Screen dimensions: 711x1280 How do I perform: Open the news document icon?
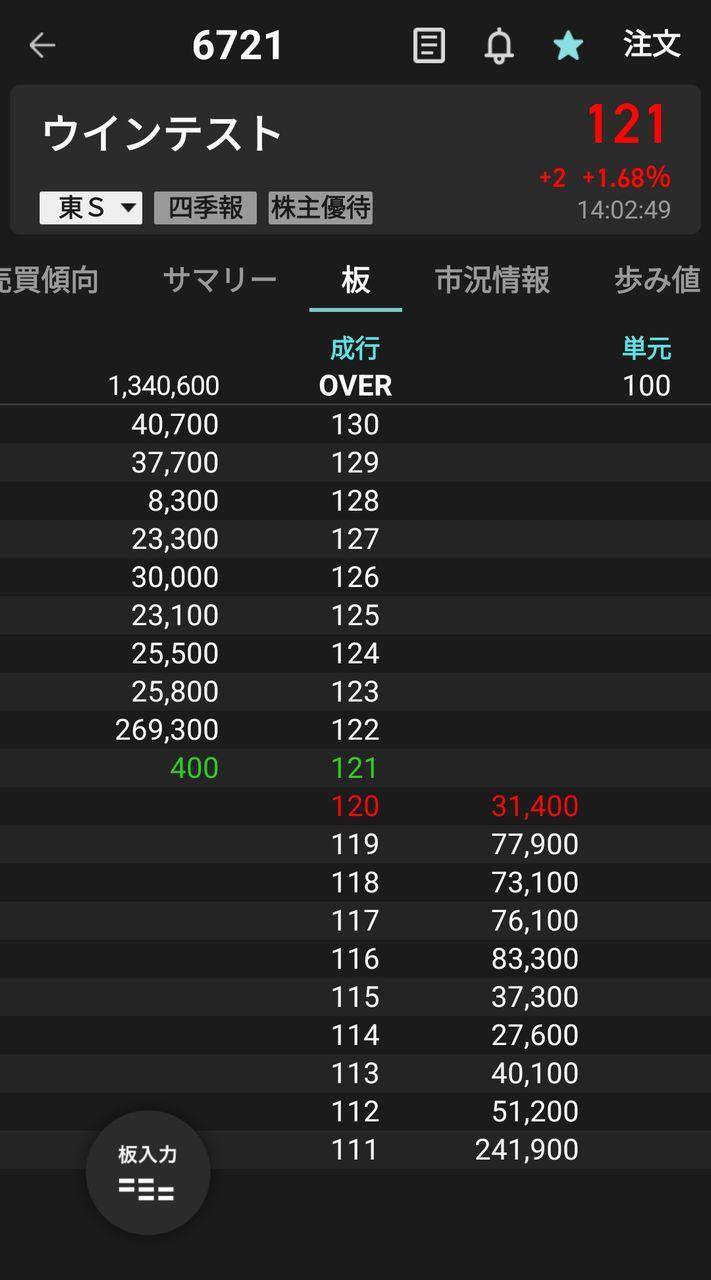click(x=429, y=45)
